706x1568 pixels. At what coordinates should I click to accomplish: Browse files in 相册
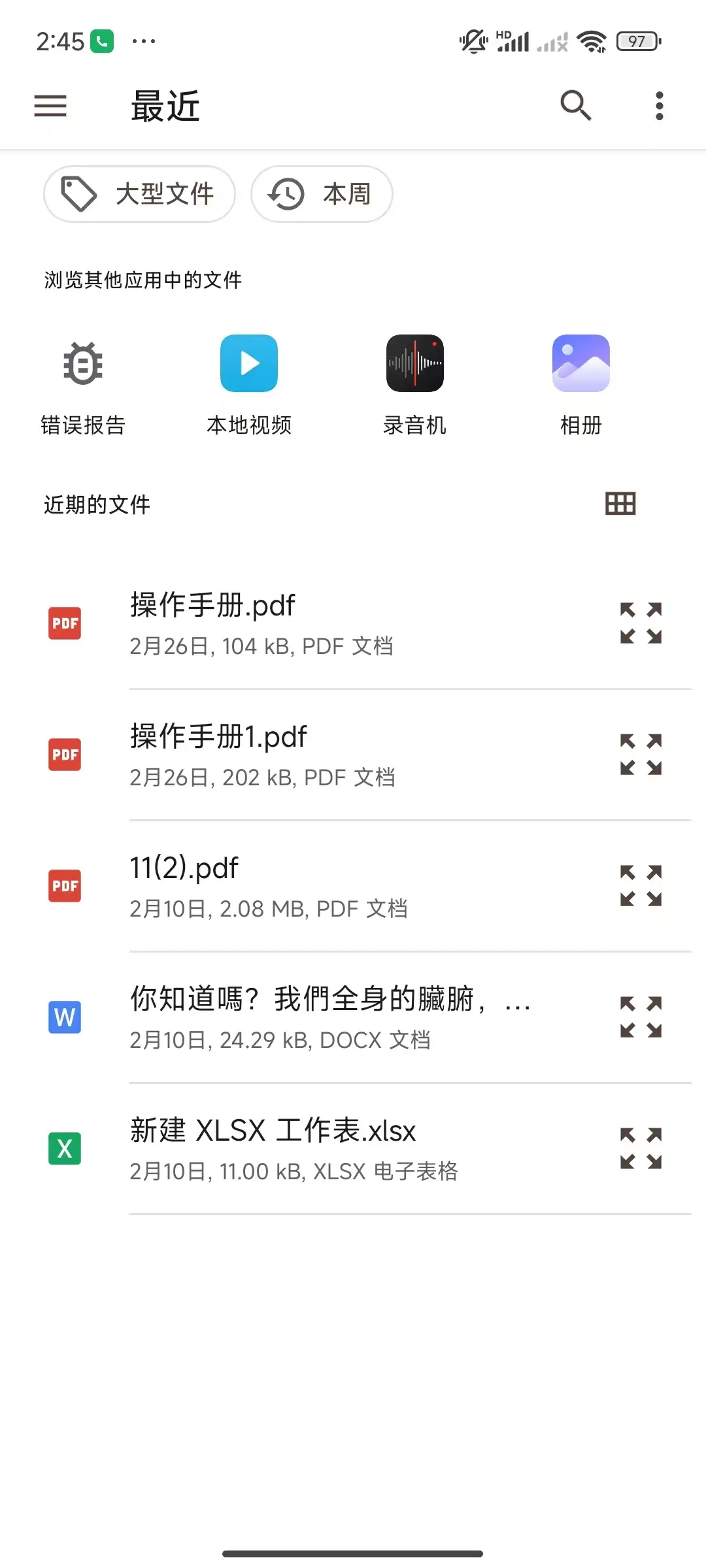click(581, 384)
